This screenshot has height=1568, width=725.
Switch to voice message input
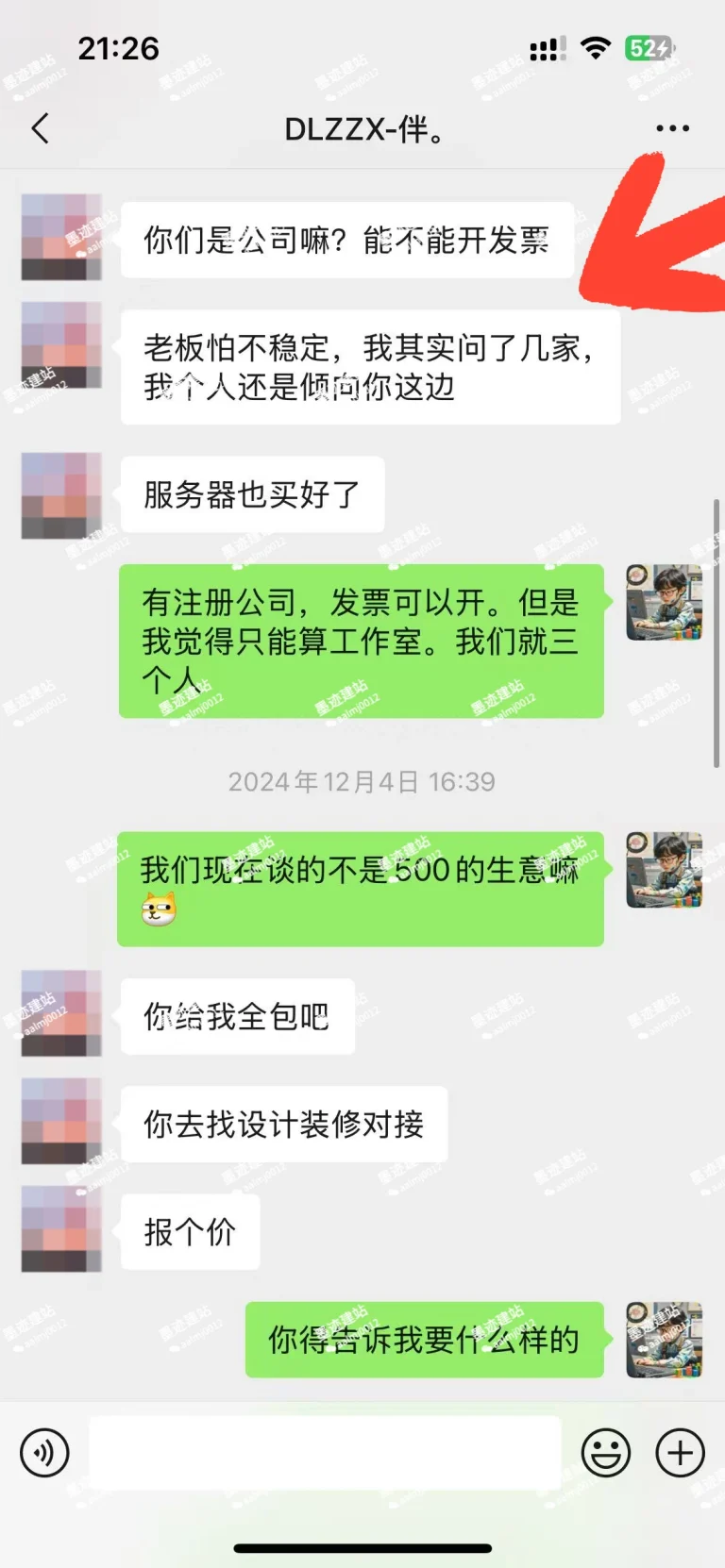click(x=44, y=1453)
